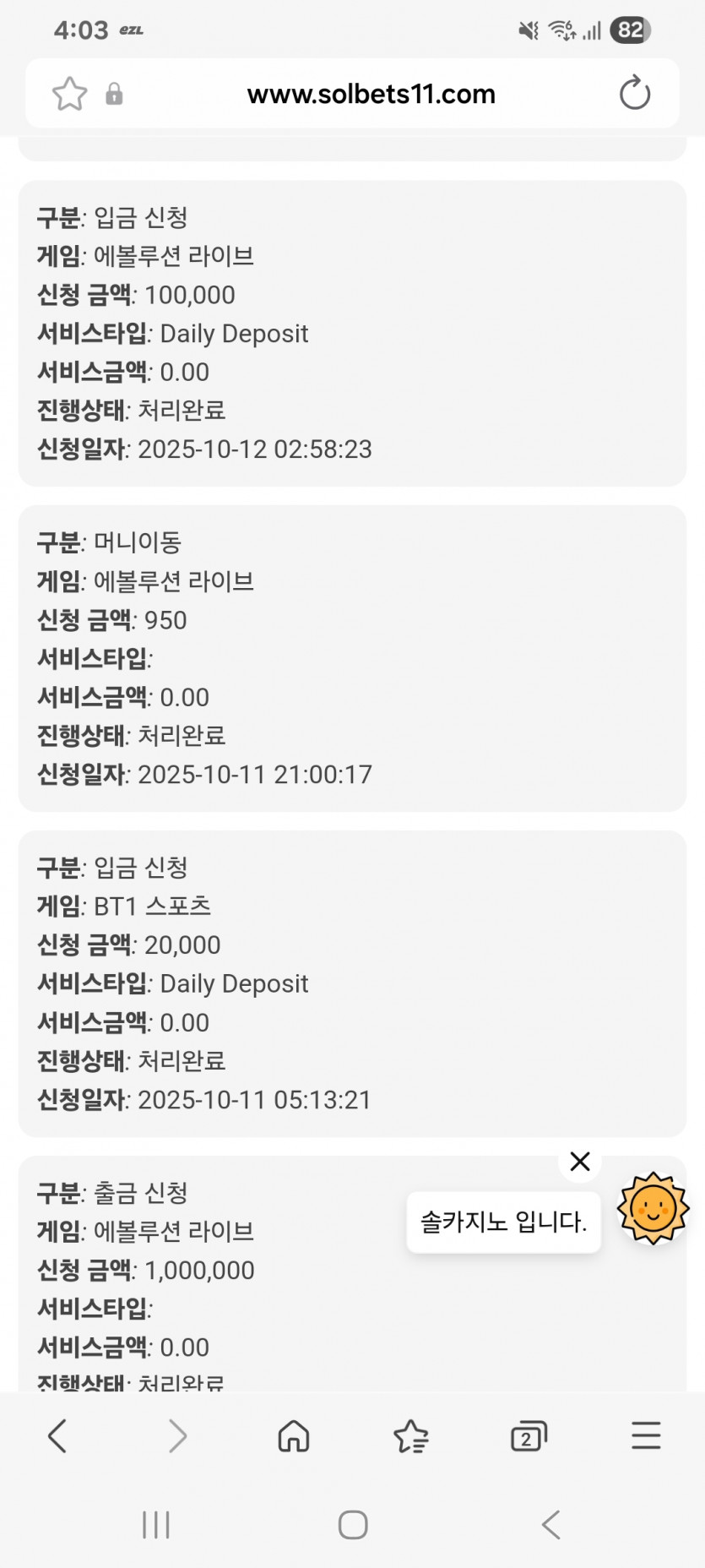Open the sun mascot chat widget

(x=653, y=1208)
